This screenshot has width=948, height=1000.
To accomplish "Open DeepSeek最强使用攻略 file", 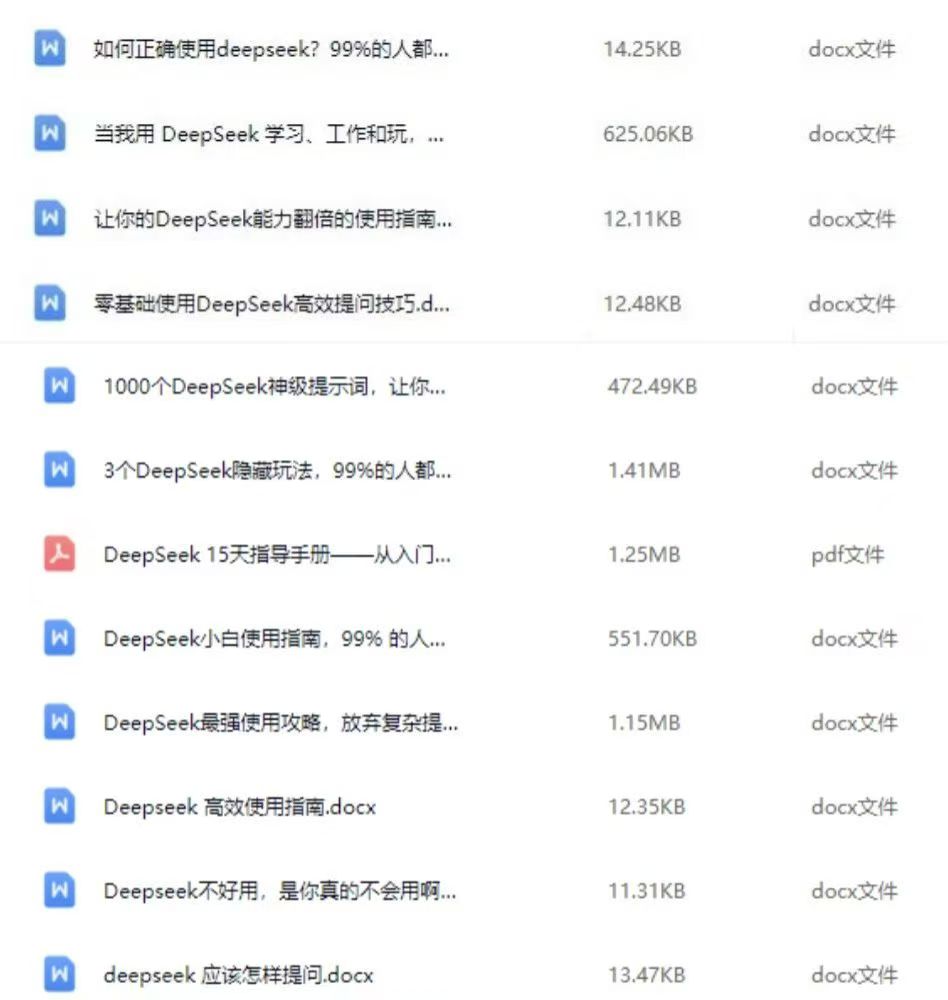I will pyautogui.click(x=281, y=723).
